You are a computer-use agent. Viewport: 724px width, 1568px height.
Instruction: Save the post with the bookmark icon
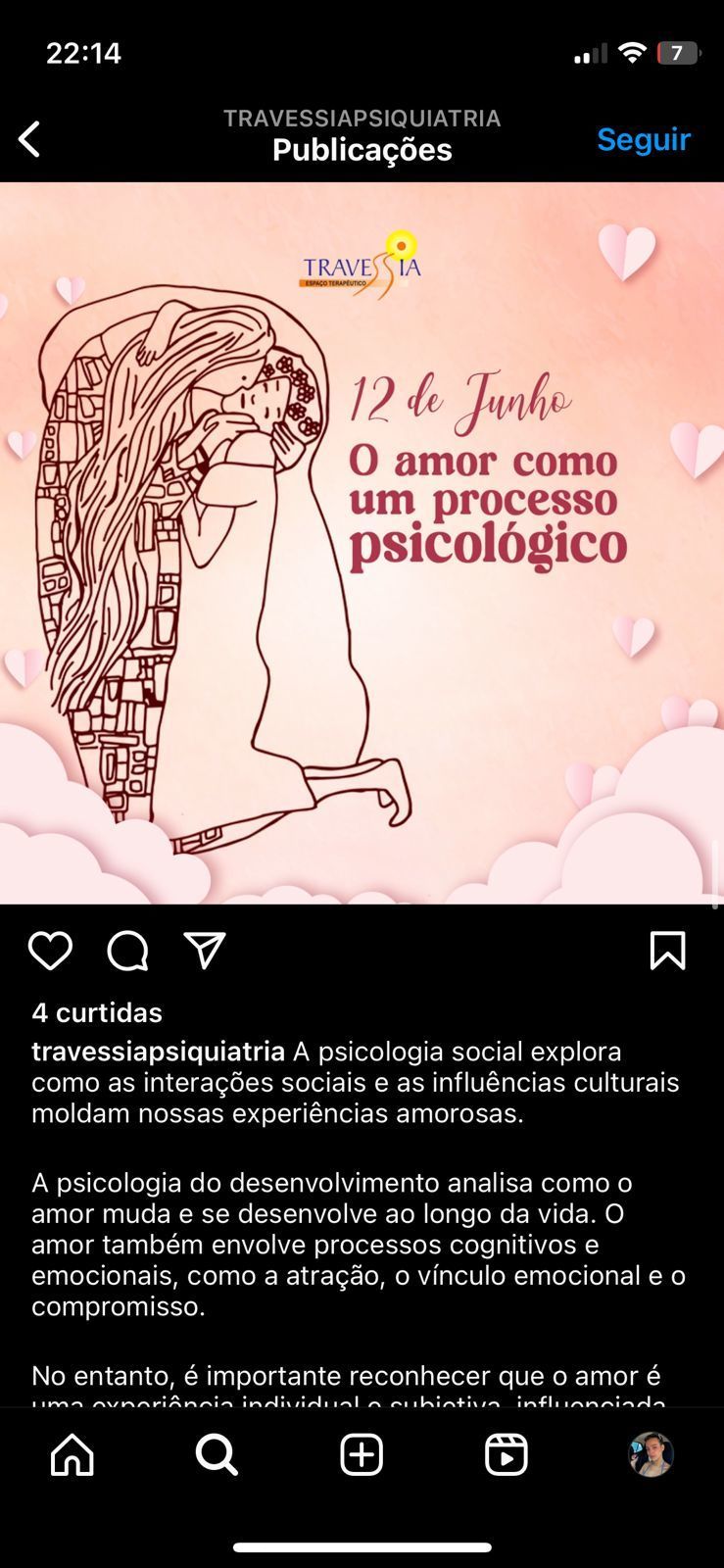click(x=667, y=951)
